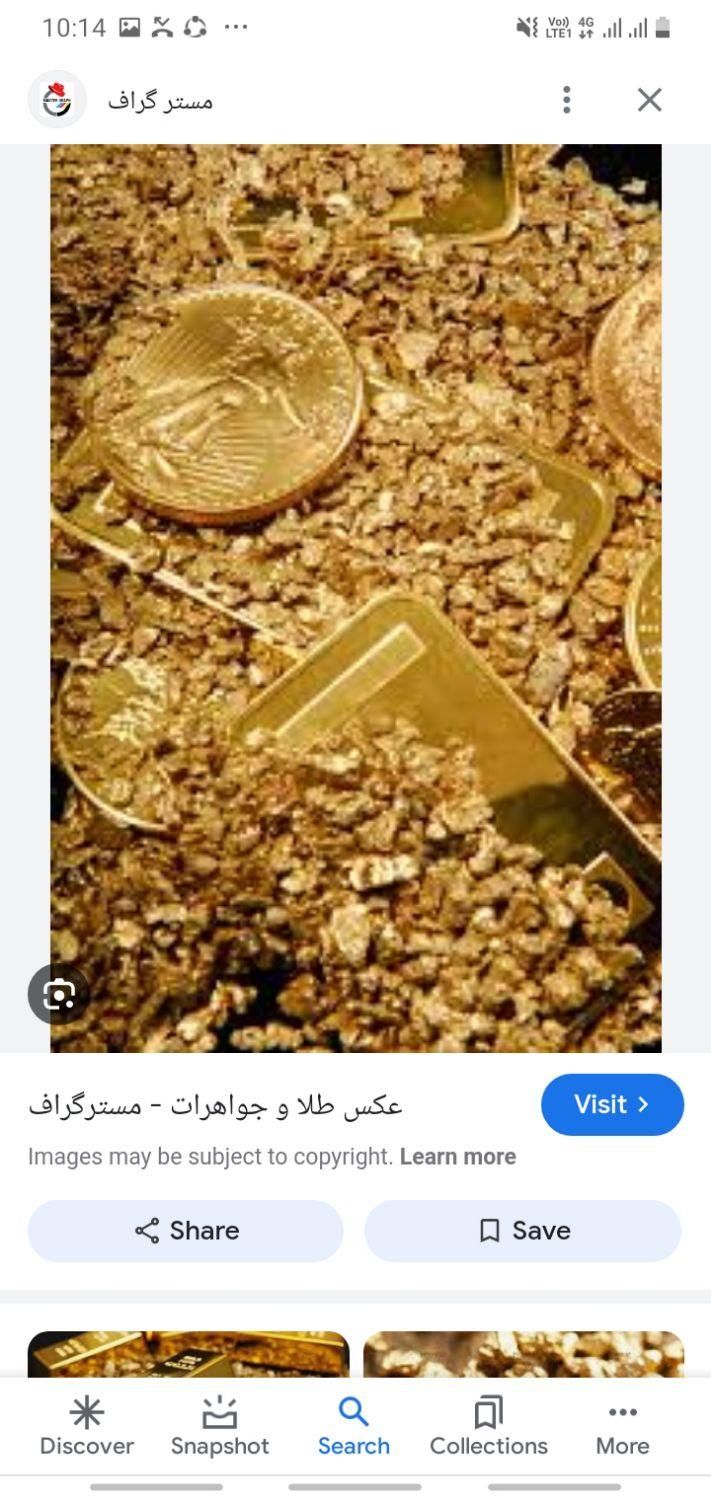This screenshot has width=711, height=1500.
Task: Switch to the Discover tab
Action: point(86,1427)
